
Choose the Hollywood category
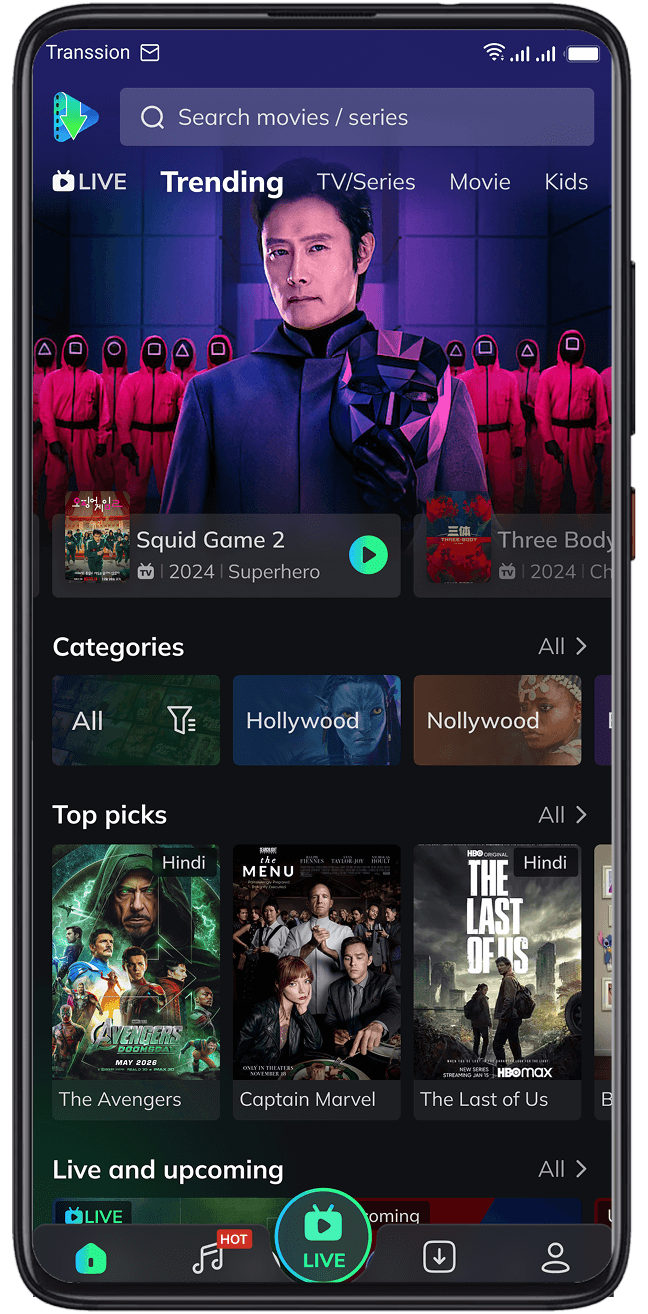316,720
